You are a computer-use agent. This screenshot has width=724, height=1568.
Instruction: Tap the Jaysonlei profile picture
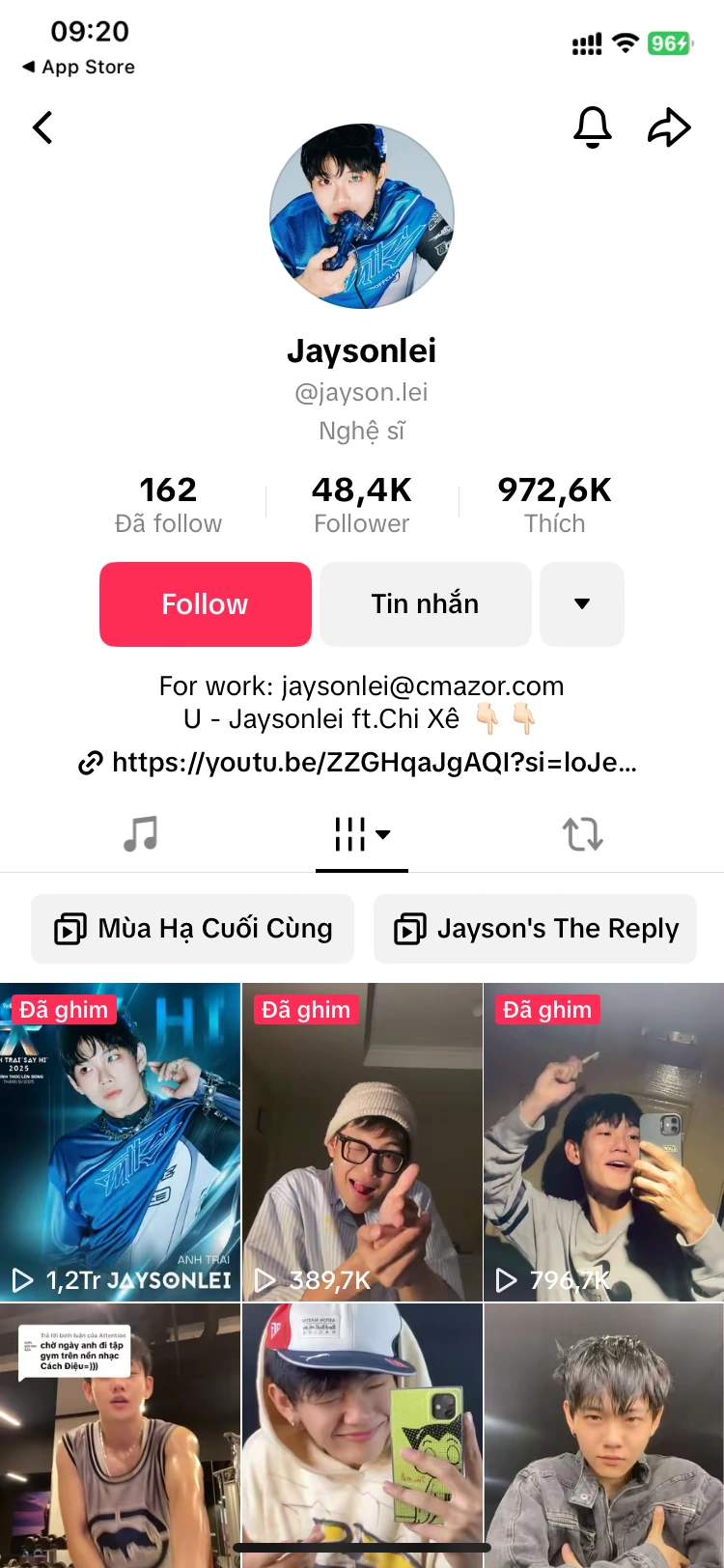pos(362,216)
